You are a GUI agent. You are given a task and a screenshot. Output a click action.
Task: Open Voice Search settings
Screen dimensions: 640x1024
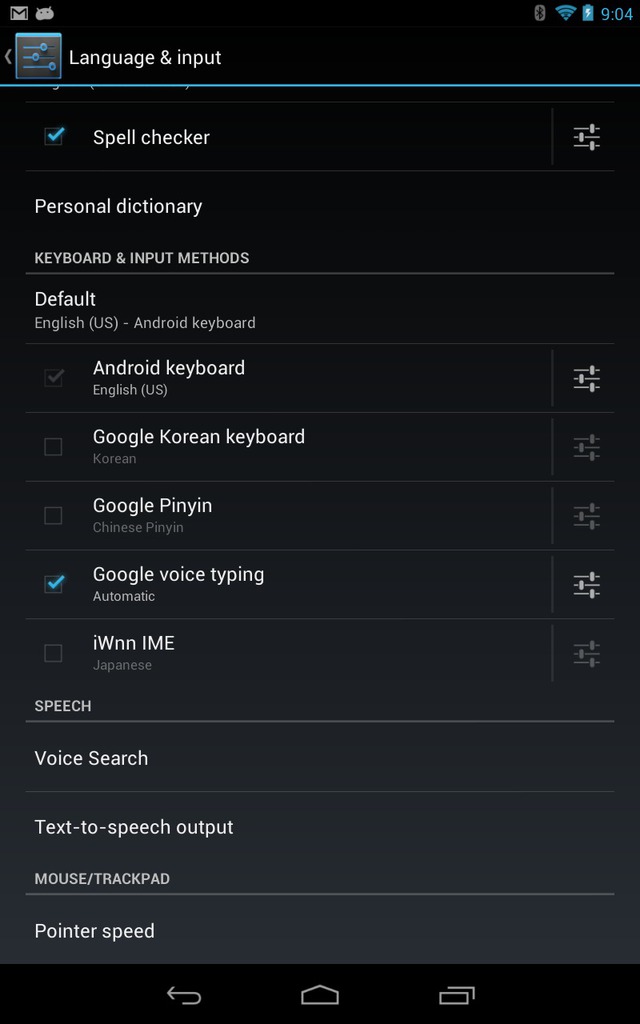320,758
